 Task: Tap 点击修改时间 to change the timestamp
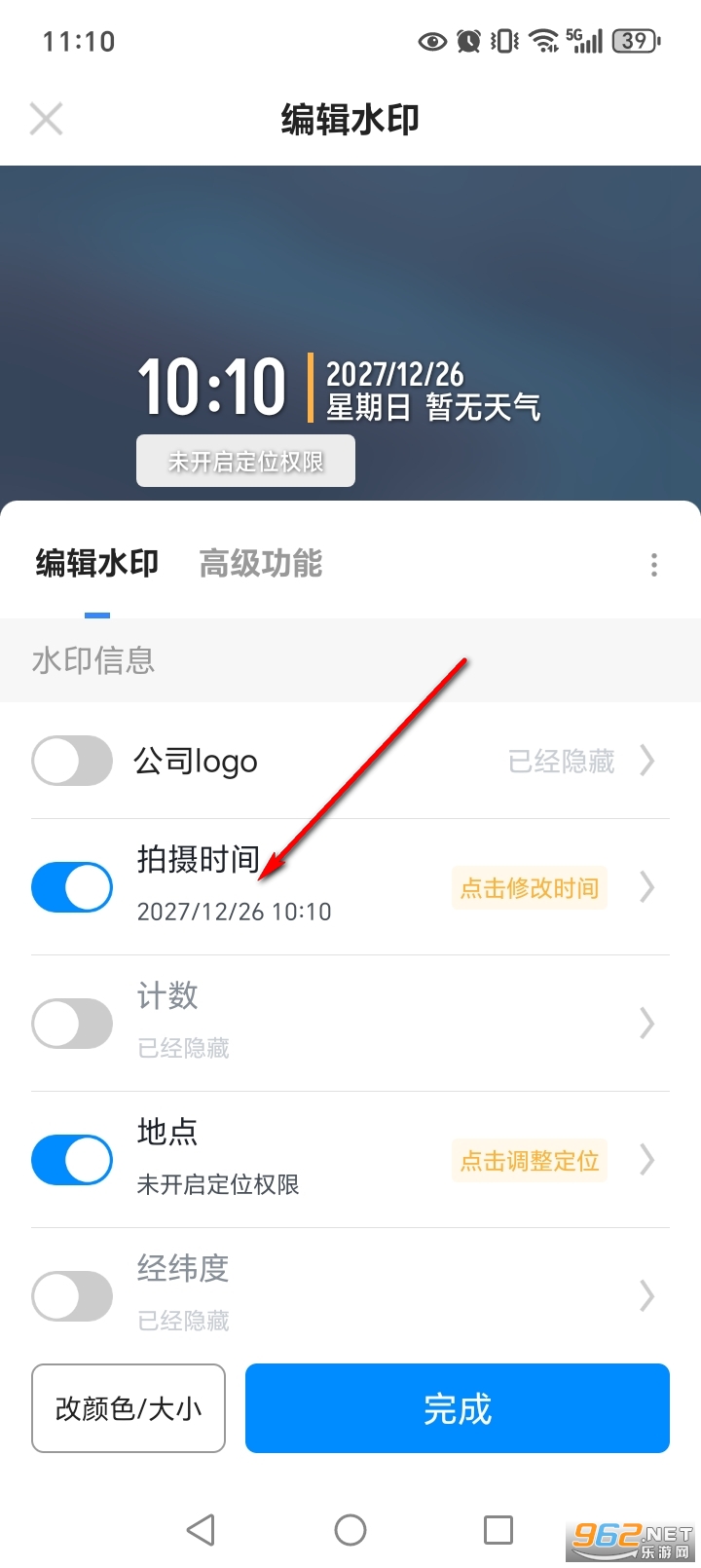pos(529,887)
